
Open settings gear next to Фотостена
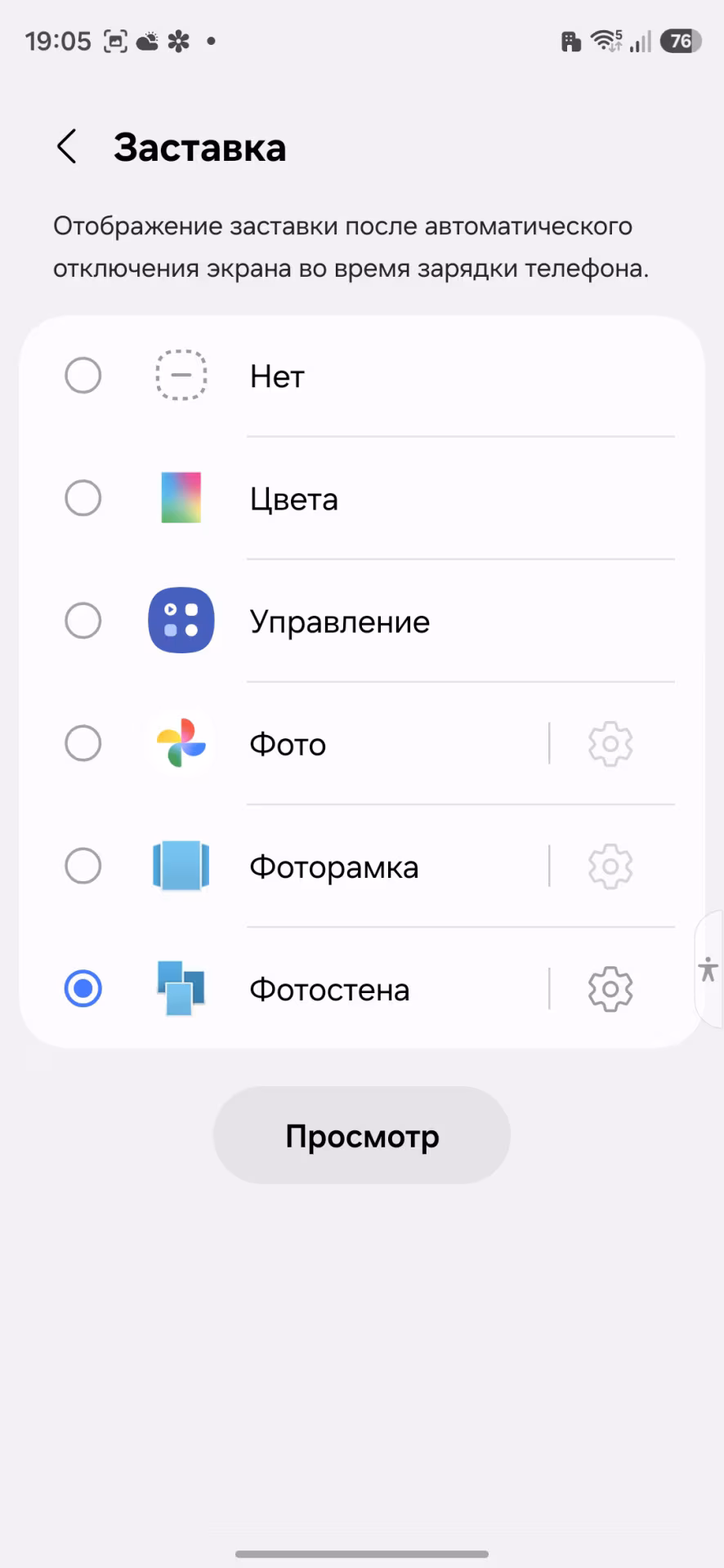610,988
